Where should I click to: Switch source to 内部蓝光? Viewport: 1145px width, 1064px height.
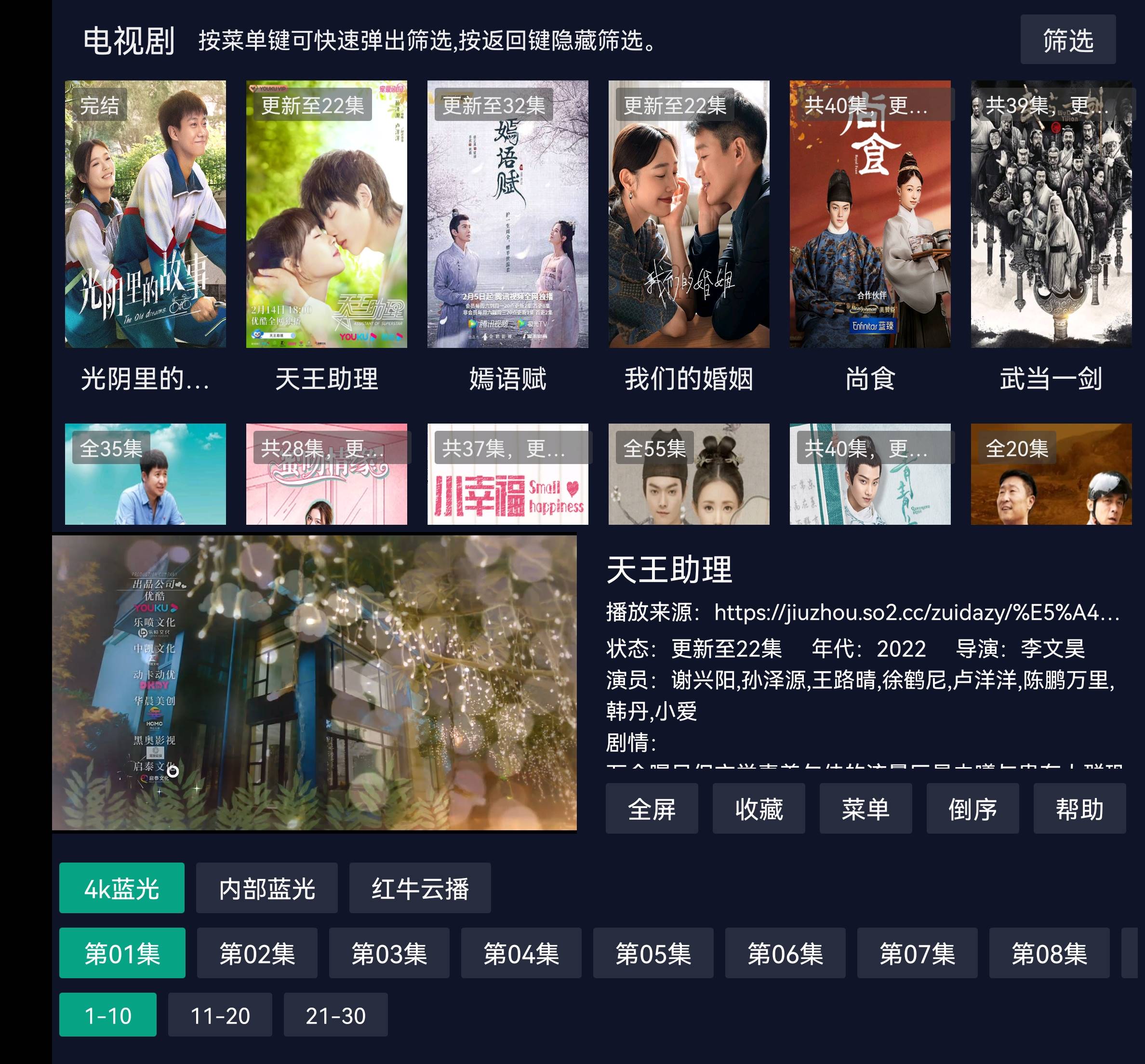(266, 888)
